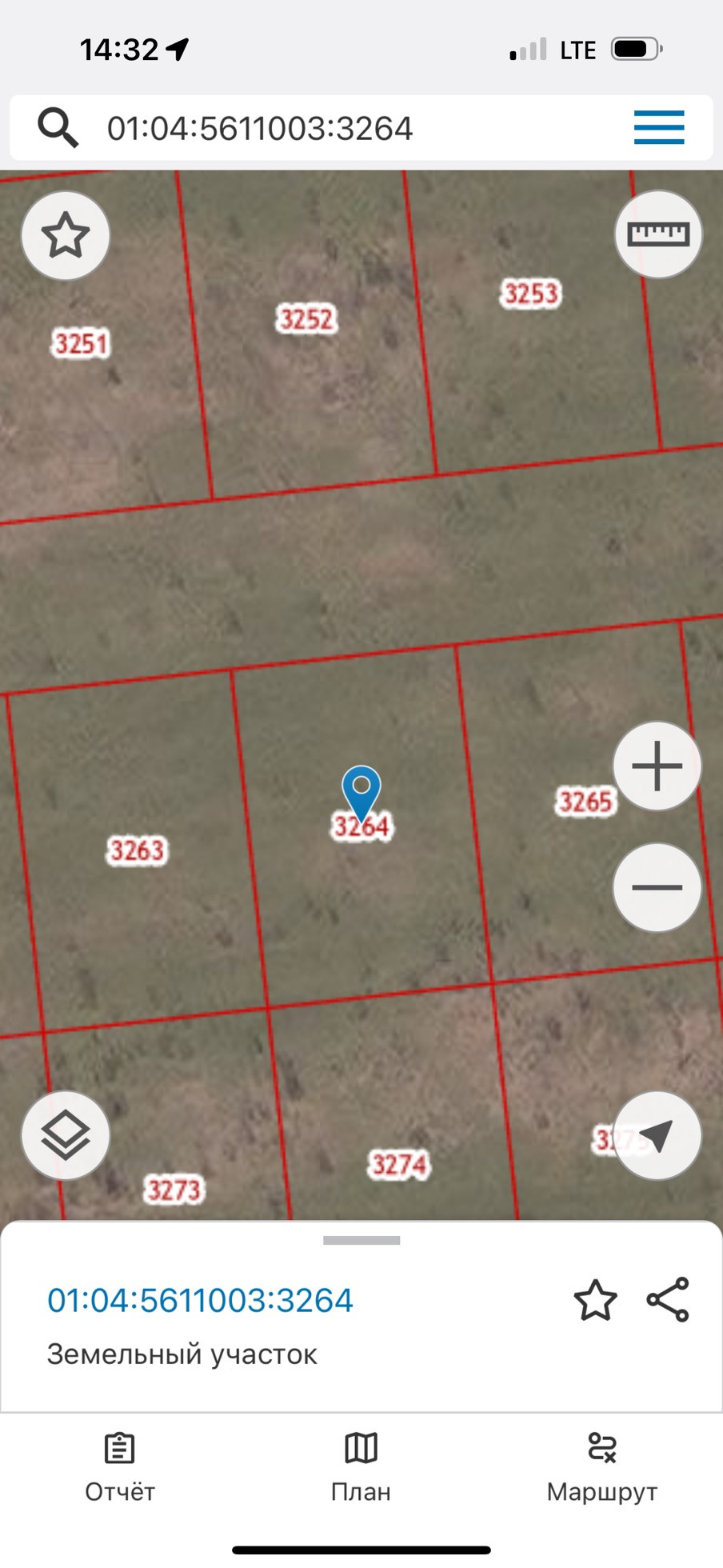Center map on my location
This screenshot has width=723, height=1568.
657,1135
